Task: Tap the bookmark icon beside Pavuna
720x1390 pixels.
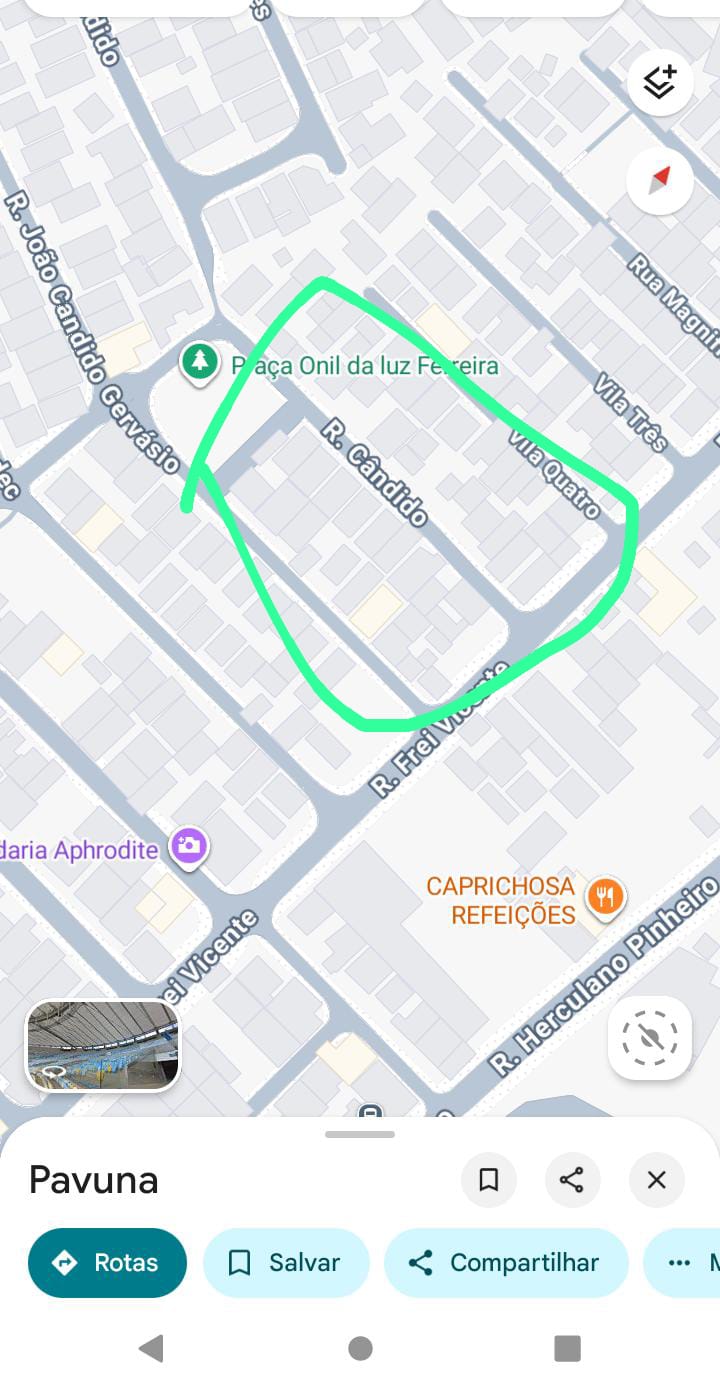Action: tap(489, 1180)
